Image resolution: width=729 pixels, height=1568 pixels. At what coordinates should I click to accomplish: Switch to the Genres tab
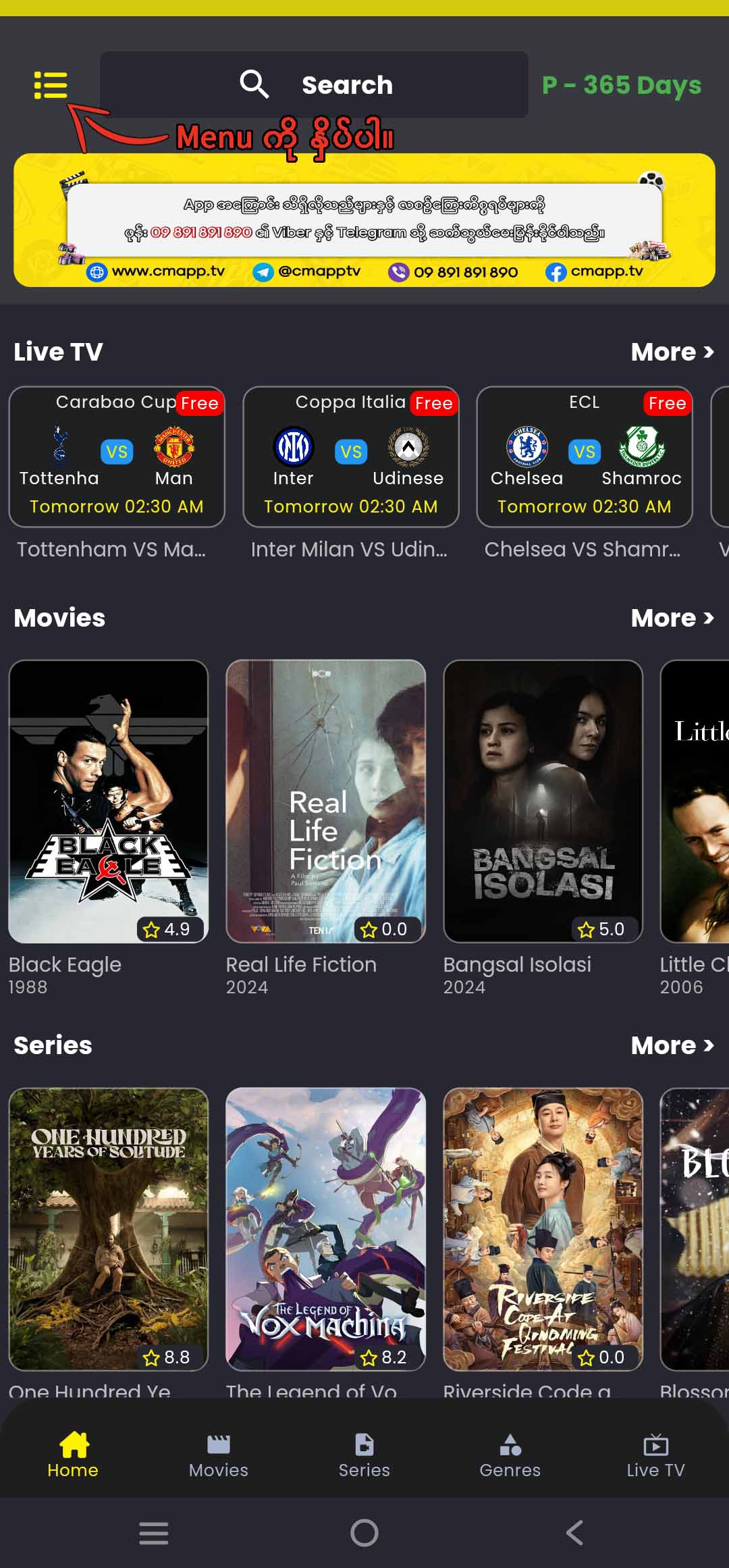coord(510,1456)
